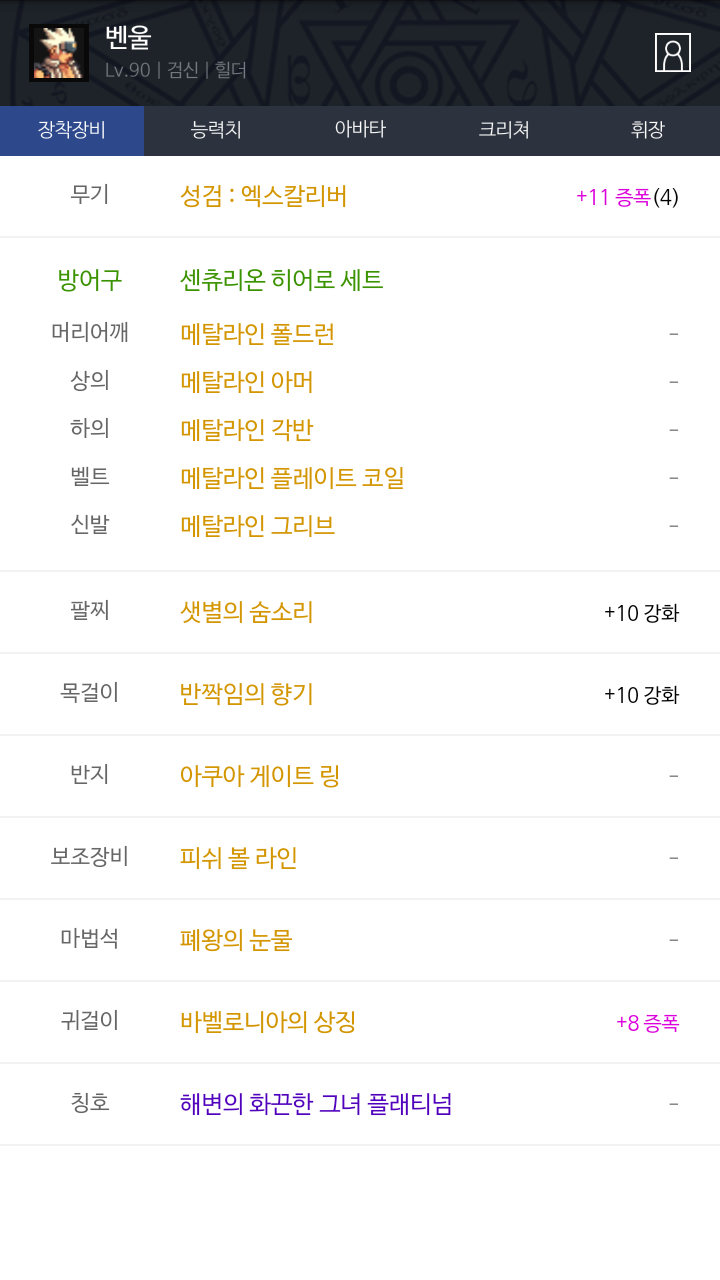This screenshot has height=1280, width=720.
Task: Open 바벨로니아의 상징 earring
Action: click(268, 1022)
